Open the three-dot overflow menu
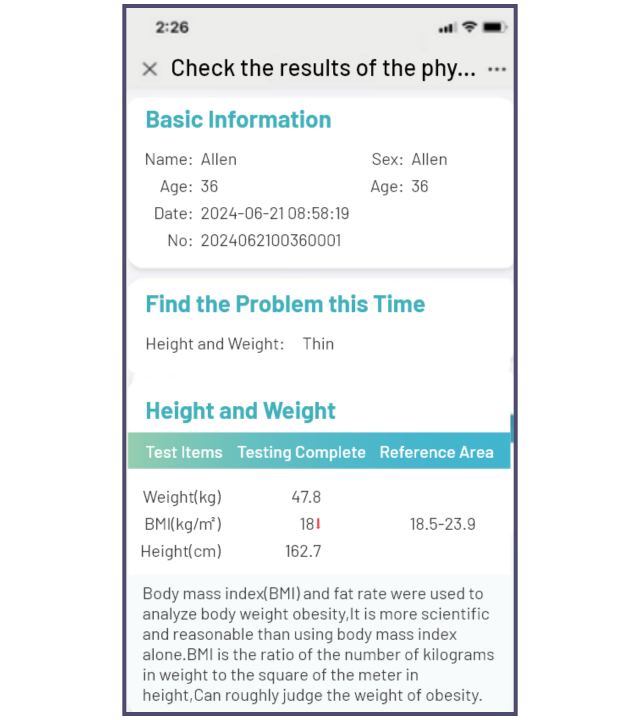 pos(496,69)
